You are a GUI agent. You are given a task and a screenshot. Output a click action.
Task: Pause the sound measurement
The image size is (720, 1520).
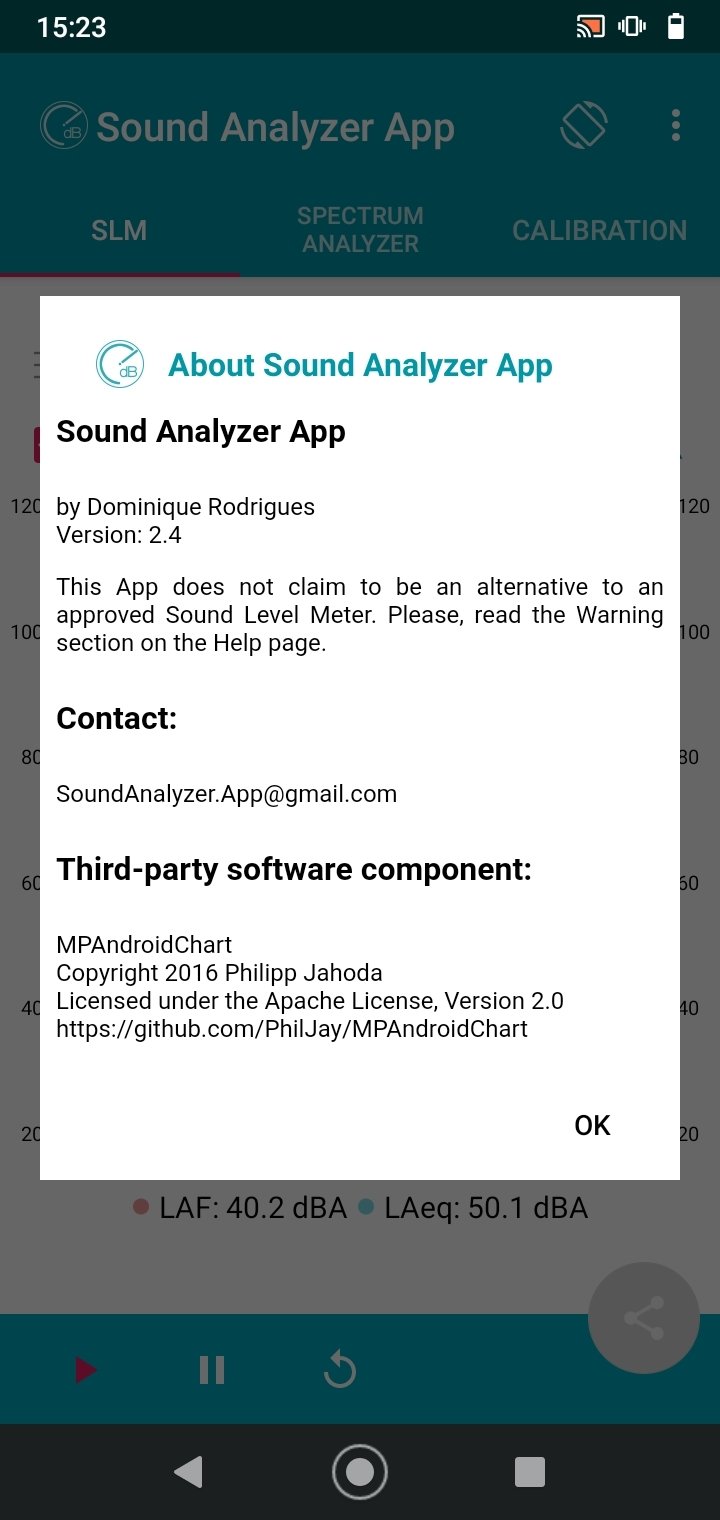(212, 1369)
